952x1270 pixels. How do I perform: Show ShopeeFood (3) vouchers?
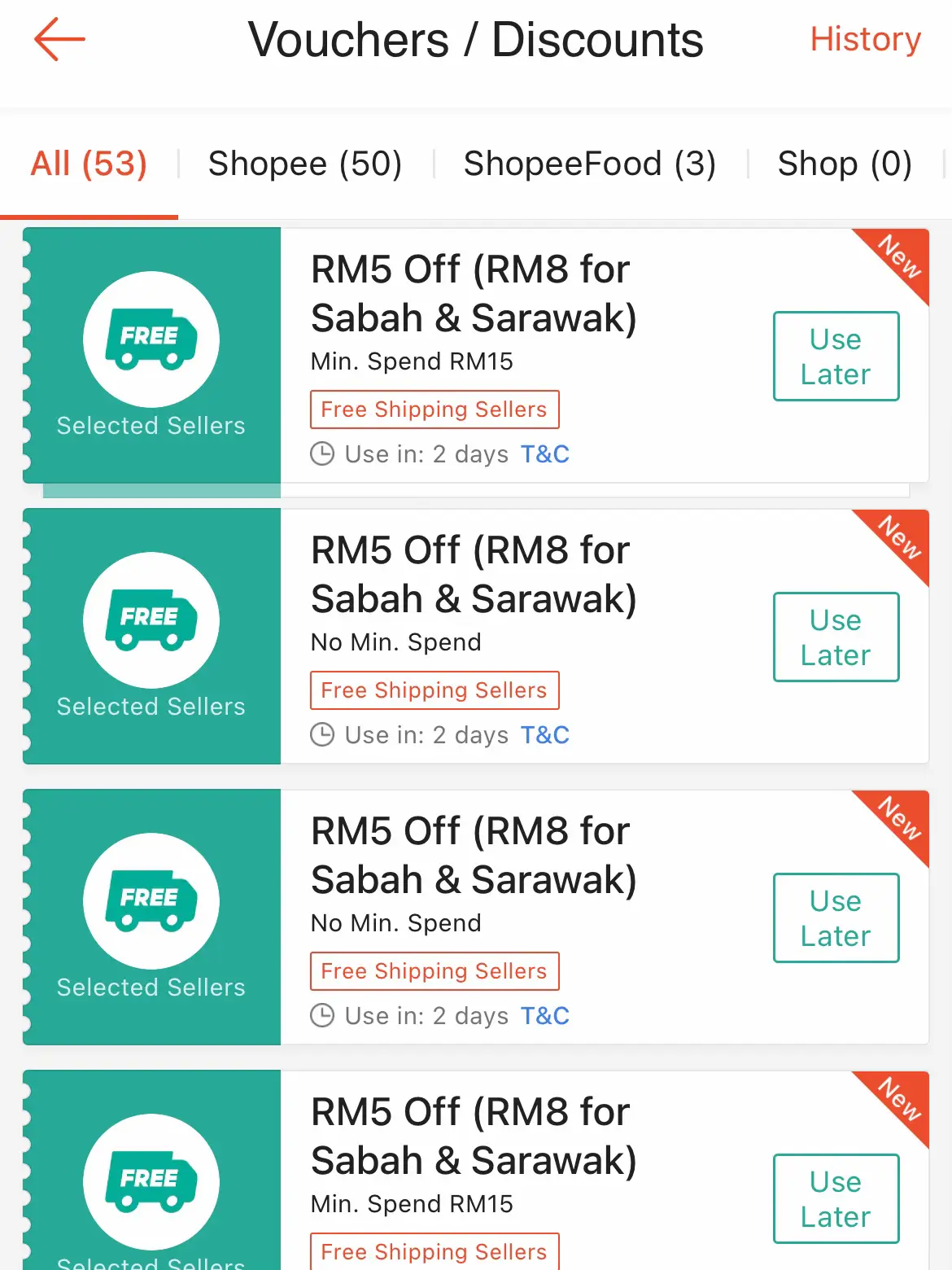[589, 164]
